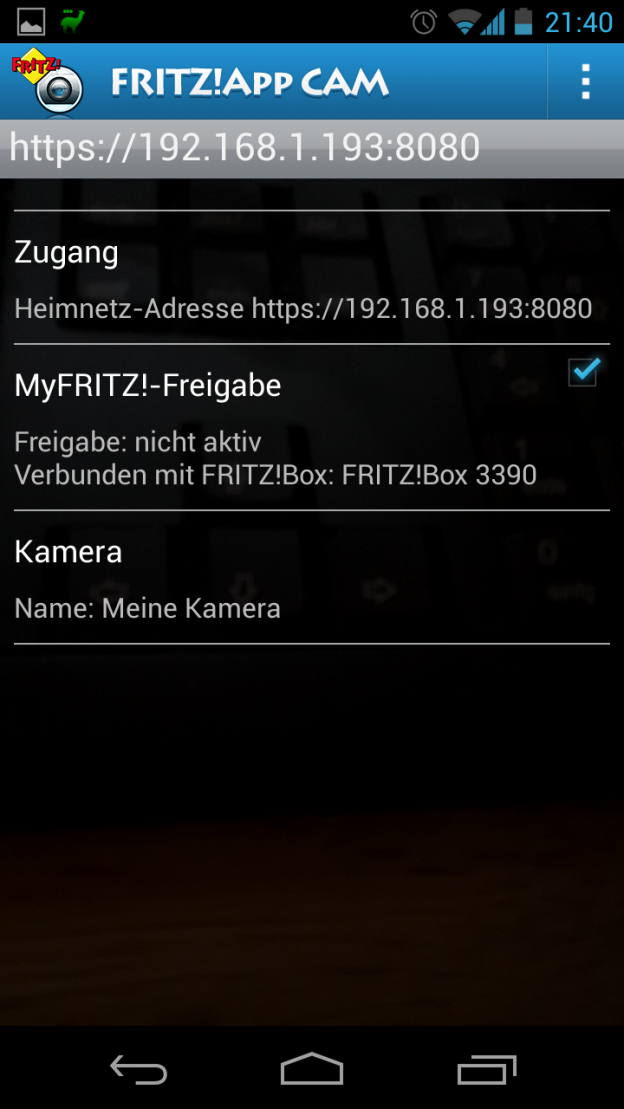Uncheck the MyFRITZ!-Freigabe checkbox

click(x=584, y=372)
